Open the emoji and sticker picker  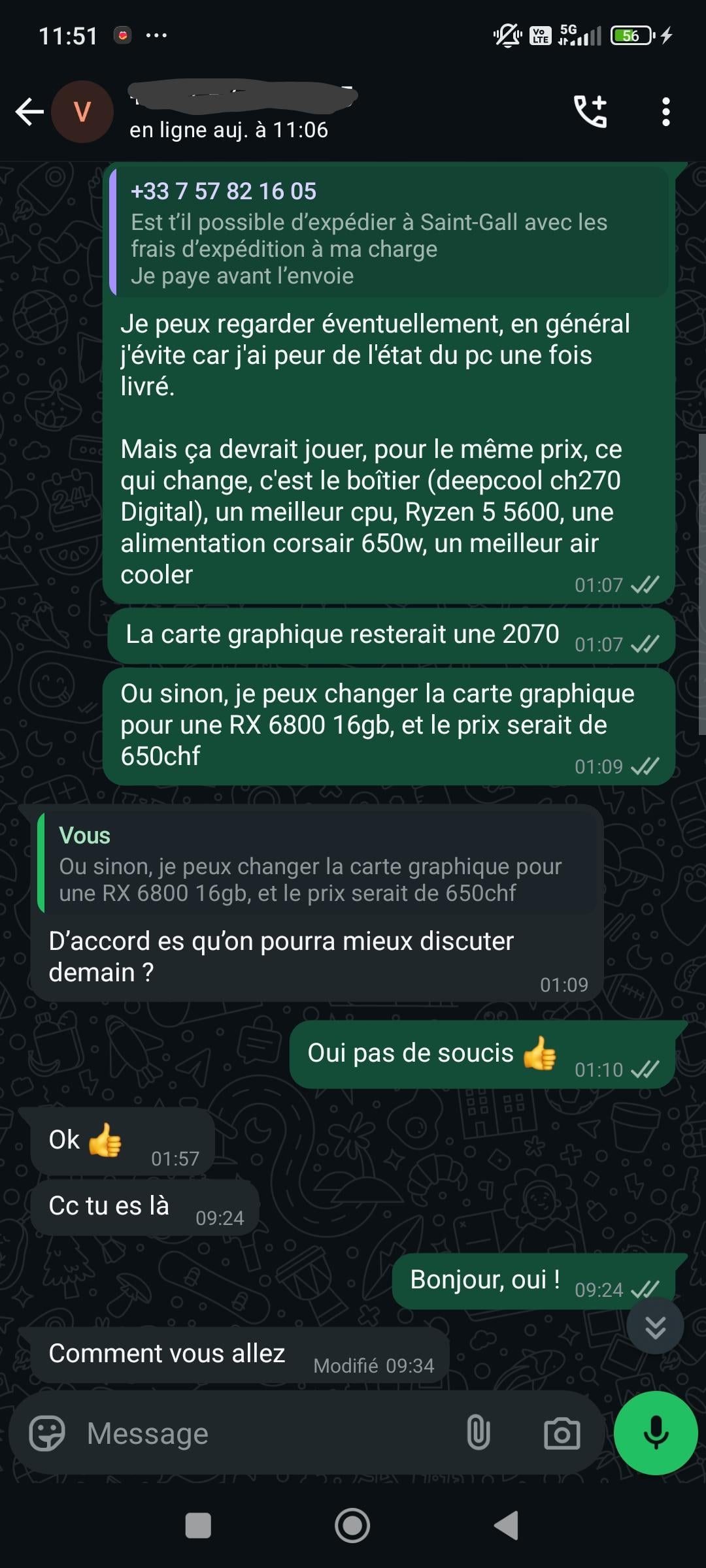click(47, 1433)
